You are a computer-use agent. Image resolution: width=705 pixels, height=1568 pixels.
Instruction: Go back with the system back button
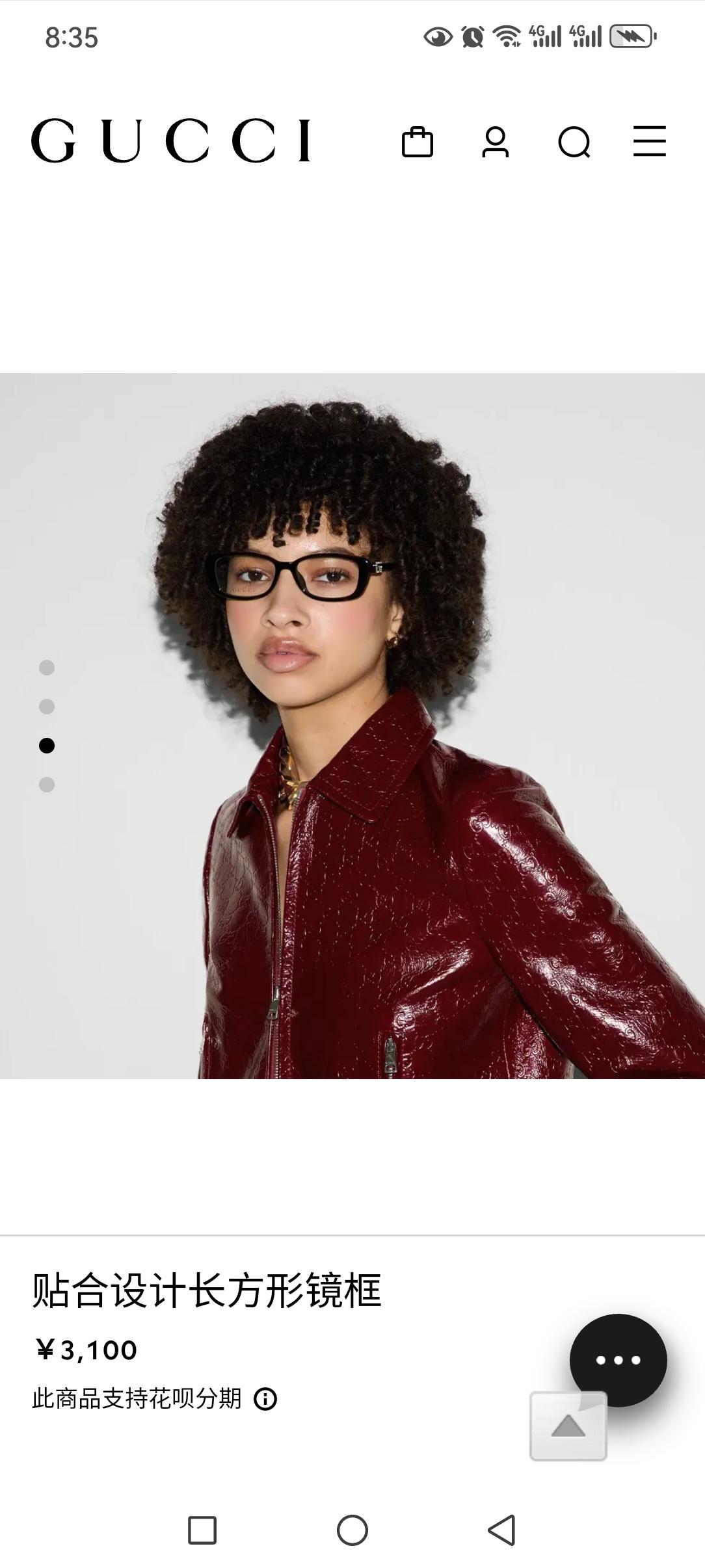[502, 1530]
